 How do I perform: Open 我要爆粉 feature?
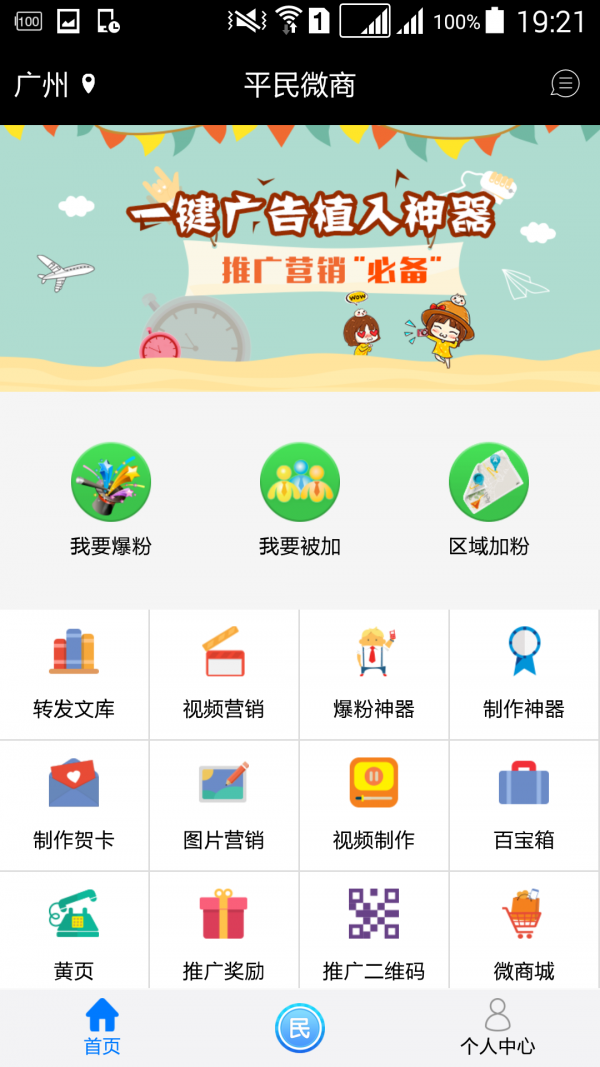coord(111,498)
